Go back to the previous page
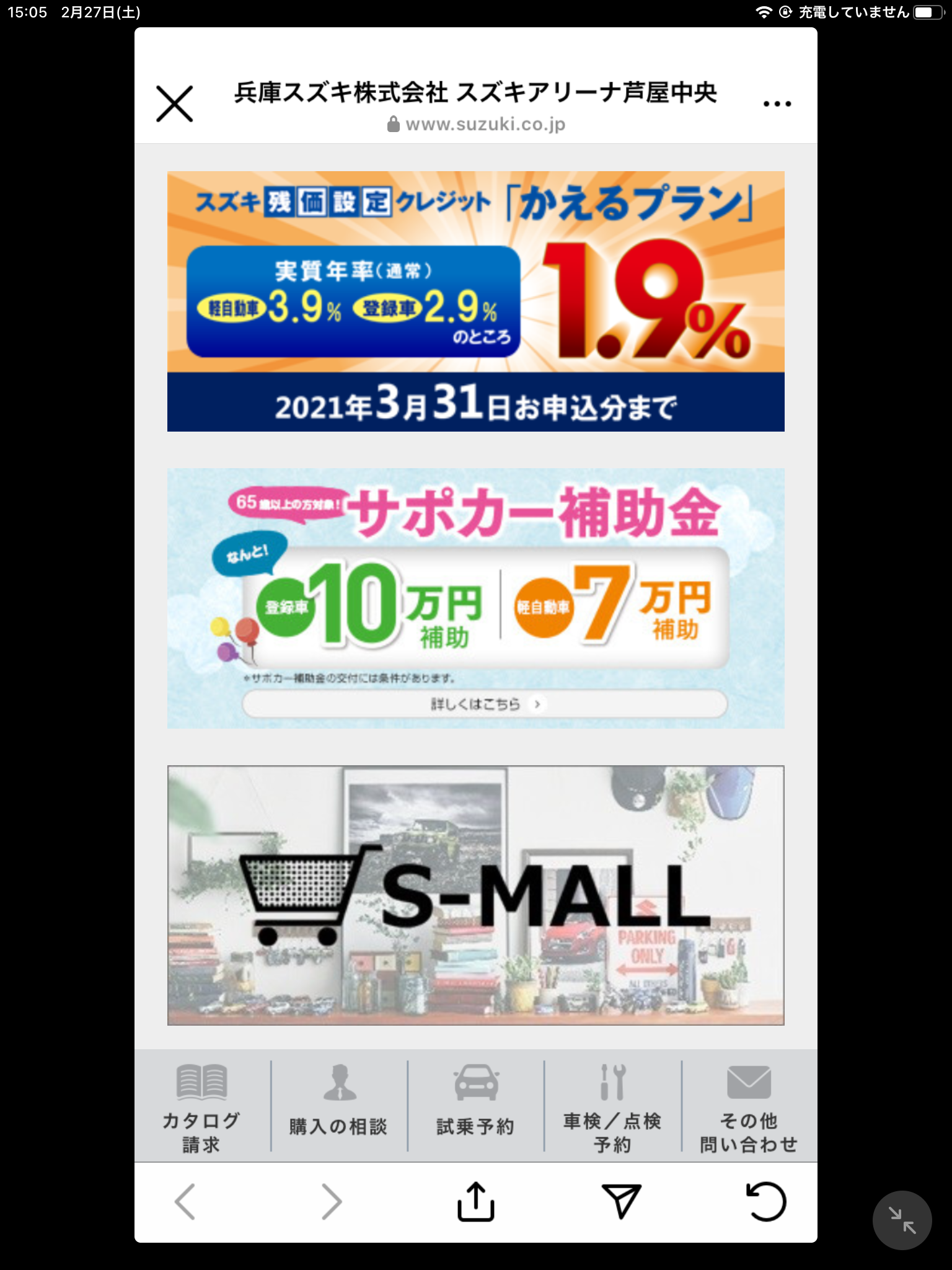This screenshot has height=1270, width=952. [x=185, y=1202]
